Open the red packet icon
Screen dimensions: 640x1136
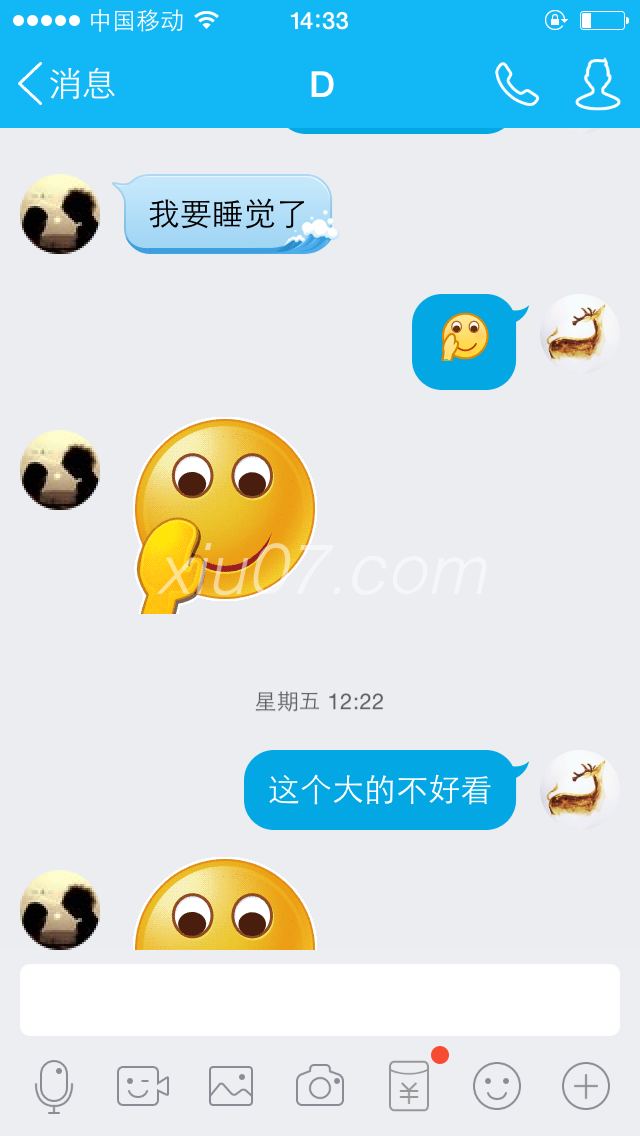[409, 1086]
